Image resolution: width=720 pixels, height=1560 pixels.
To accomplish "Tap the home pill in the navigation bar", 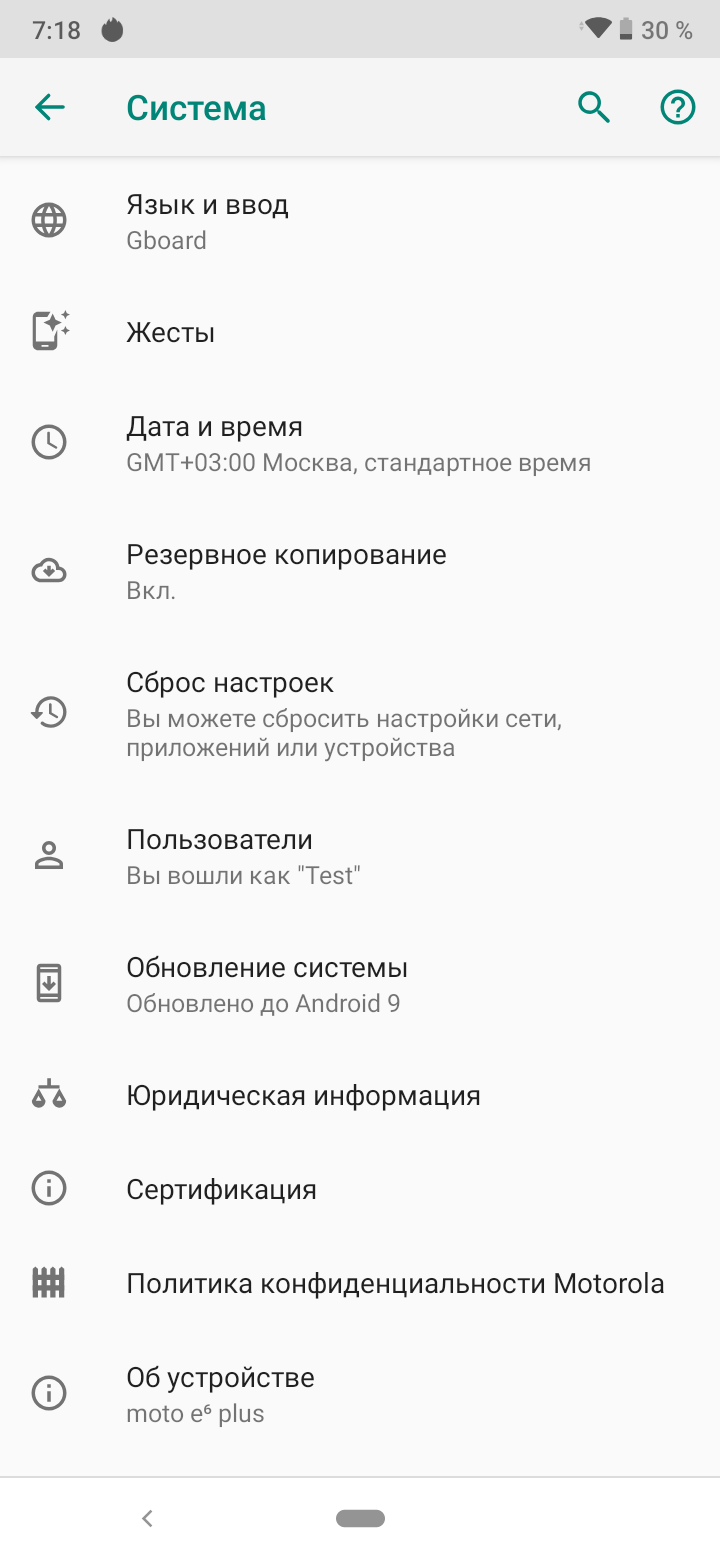I will 360,1518.
